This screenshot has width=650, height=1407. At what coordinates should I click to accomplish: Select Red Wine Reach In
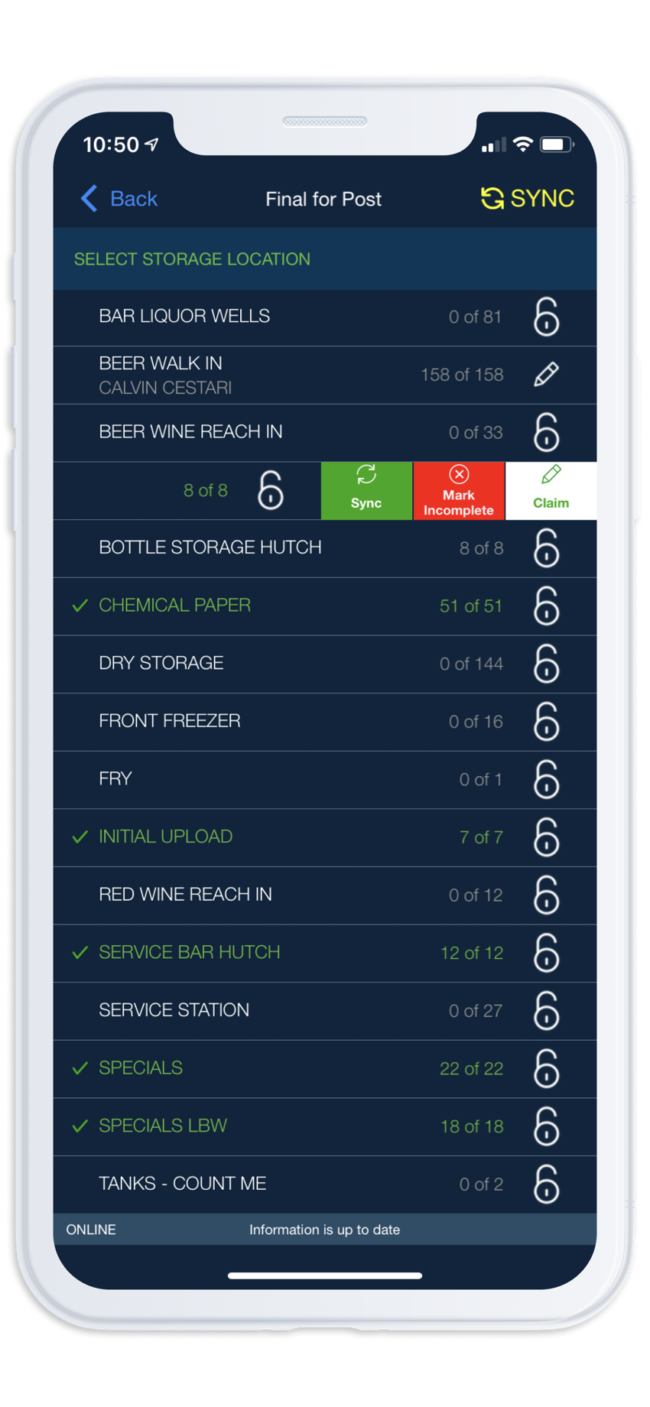point(186,895)
